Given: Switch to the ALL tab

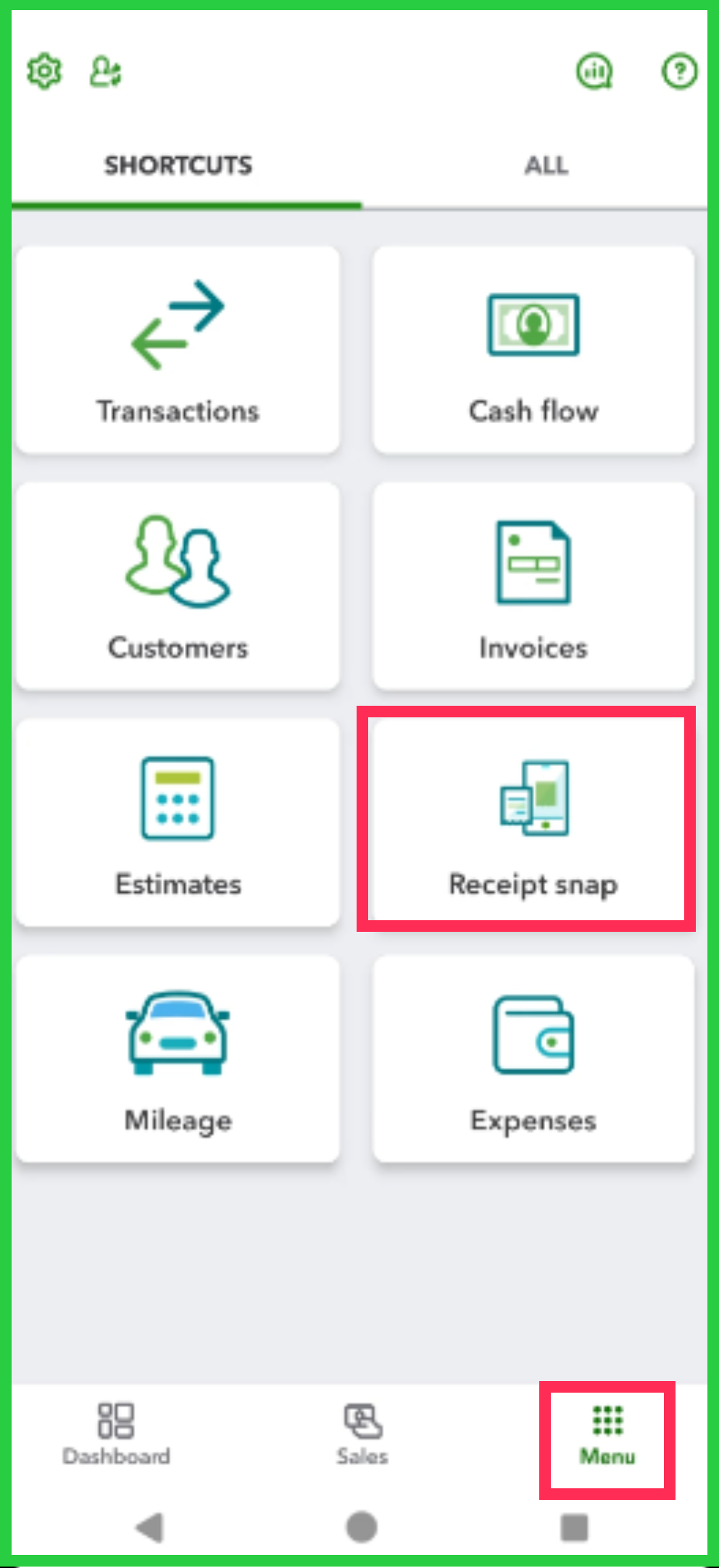Looking at the screenshot, I should point(546,166).
